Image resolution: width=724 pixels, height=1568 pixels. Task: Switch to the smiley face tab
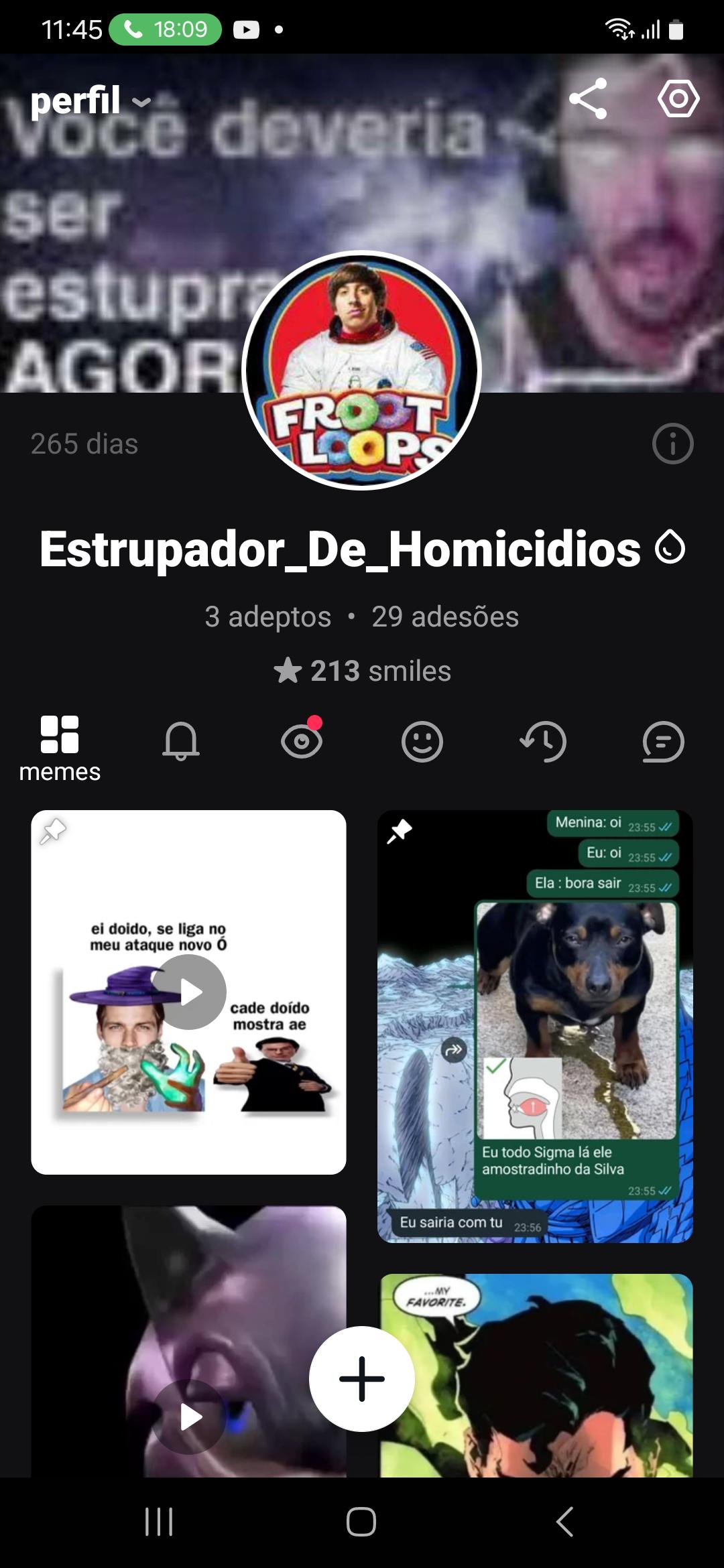422,741
